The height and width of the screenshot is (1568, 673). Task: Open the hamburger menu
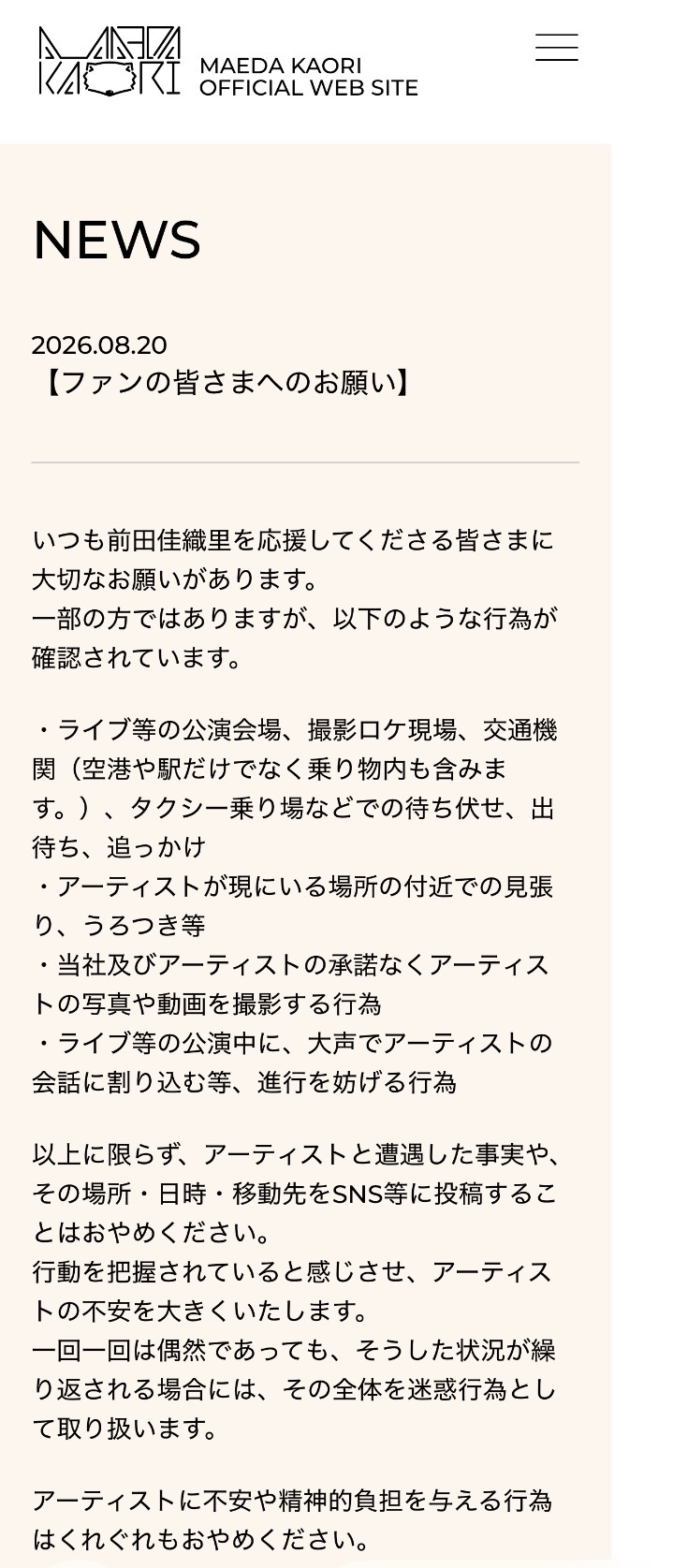point(556,48)
